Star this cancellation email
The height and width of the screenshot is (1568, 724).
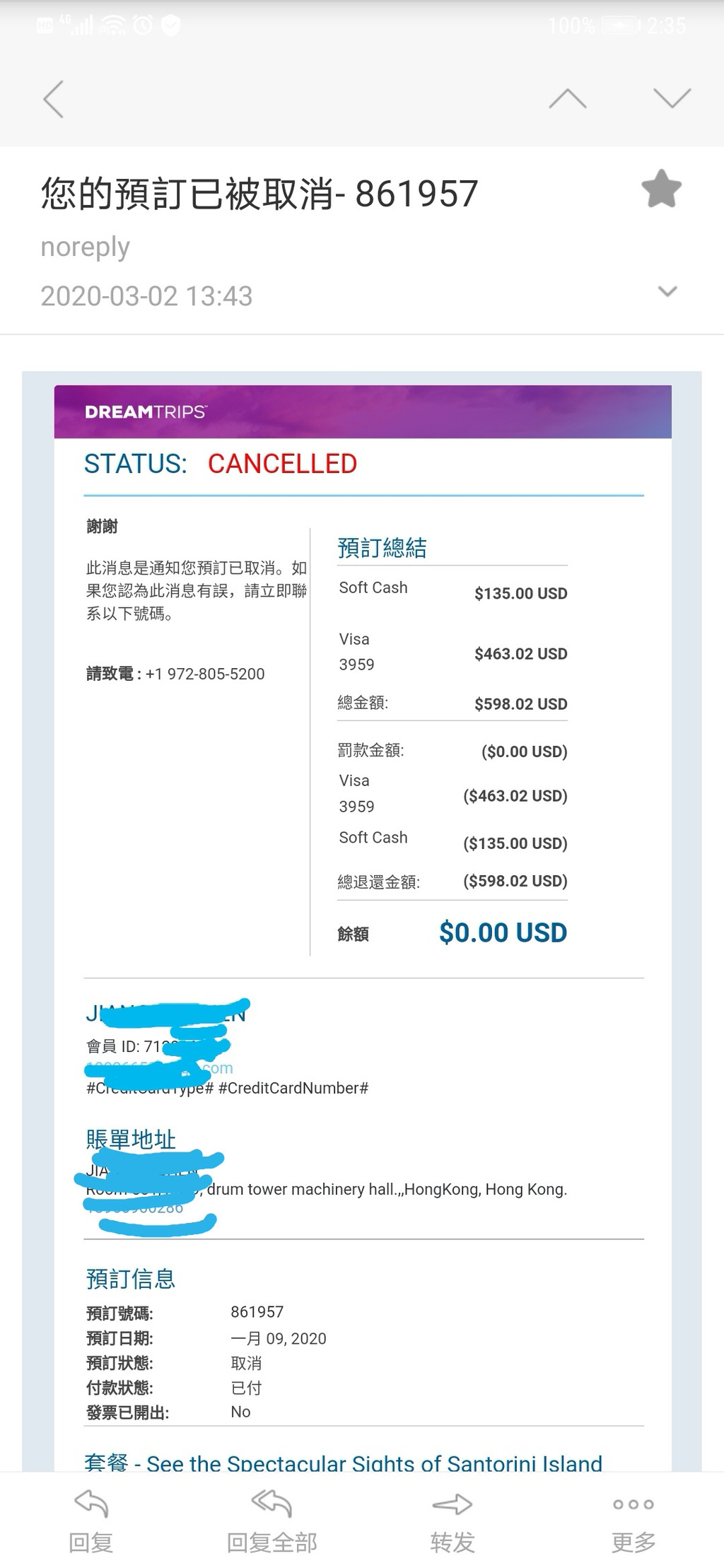(x=661, y=189)
